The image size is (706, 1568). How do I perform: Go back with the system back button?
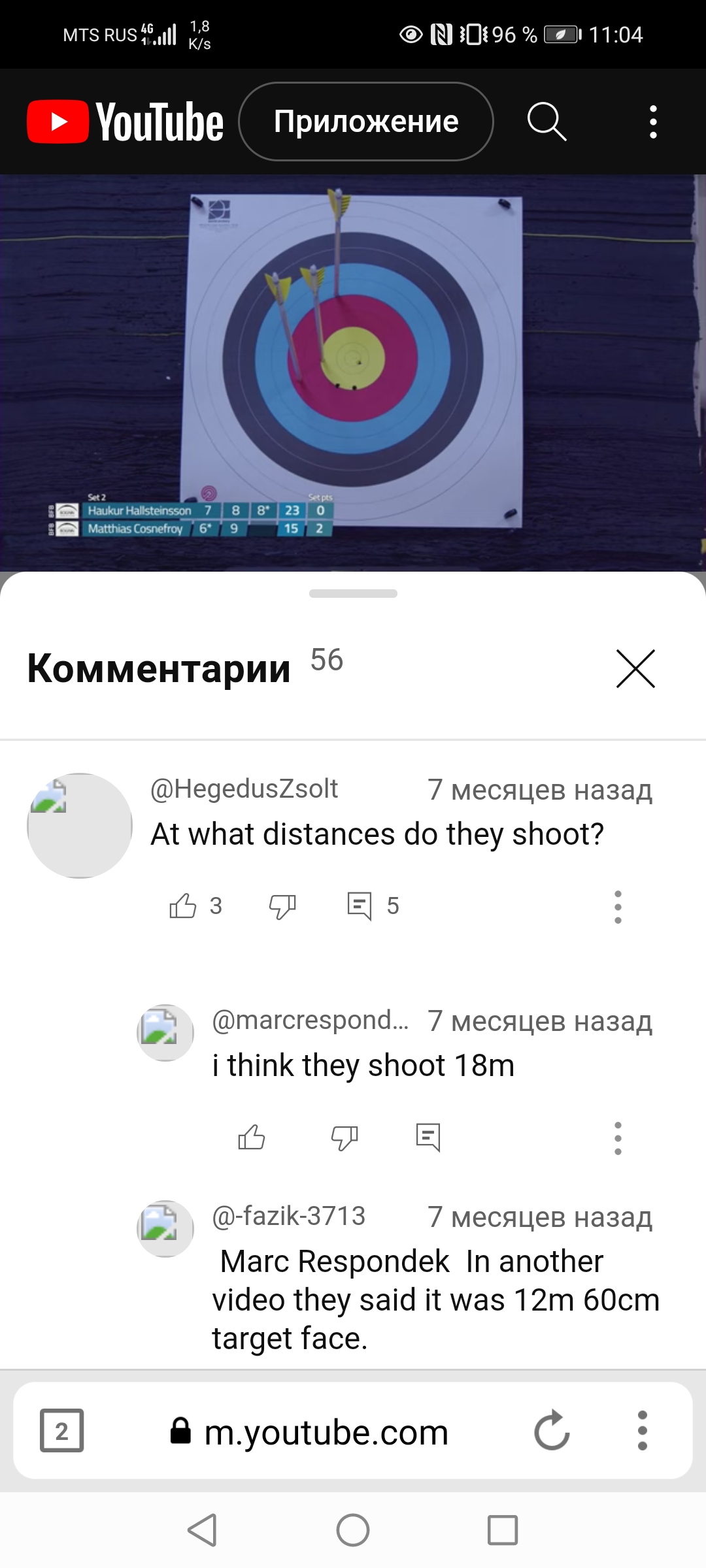click(203, 1529)
